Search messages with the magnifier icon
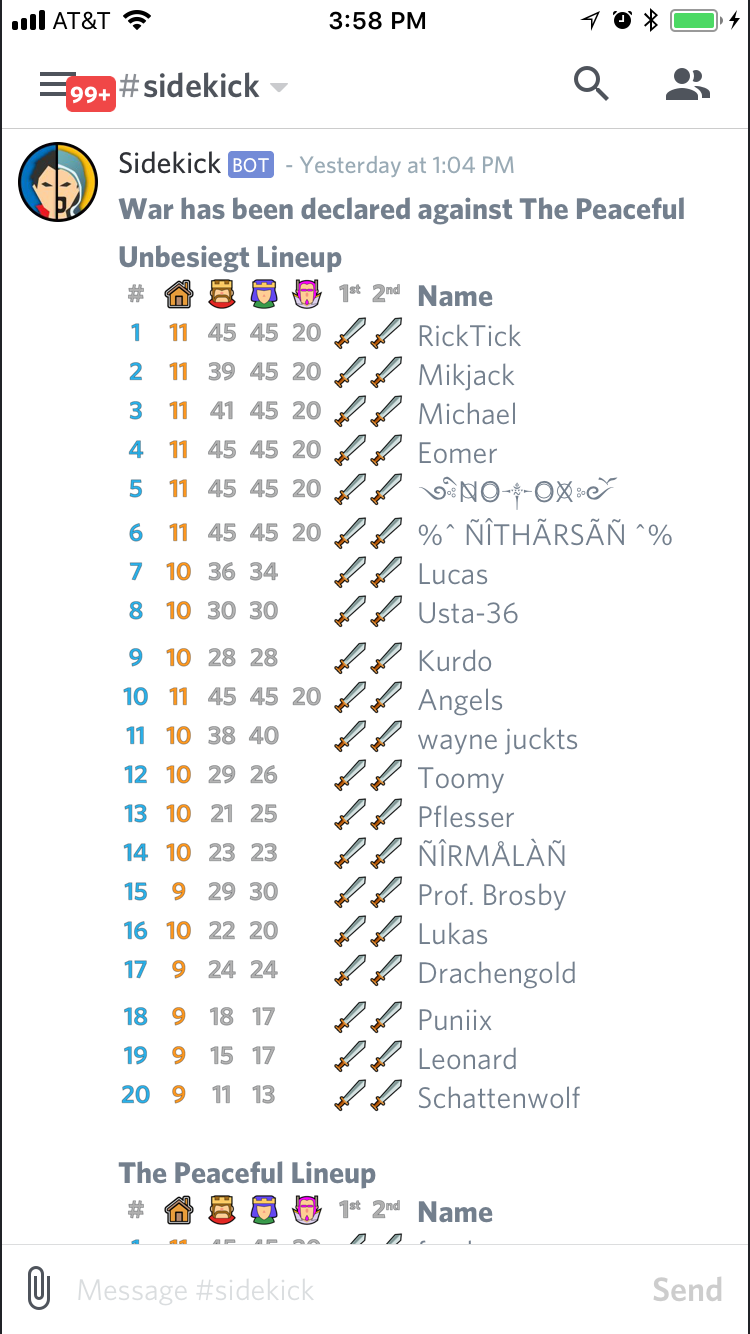Screen dimensions: 750x1334 591,85
